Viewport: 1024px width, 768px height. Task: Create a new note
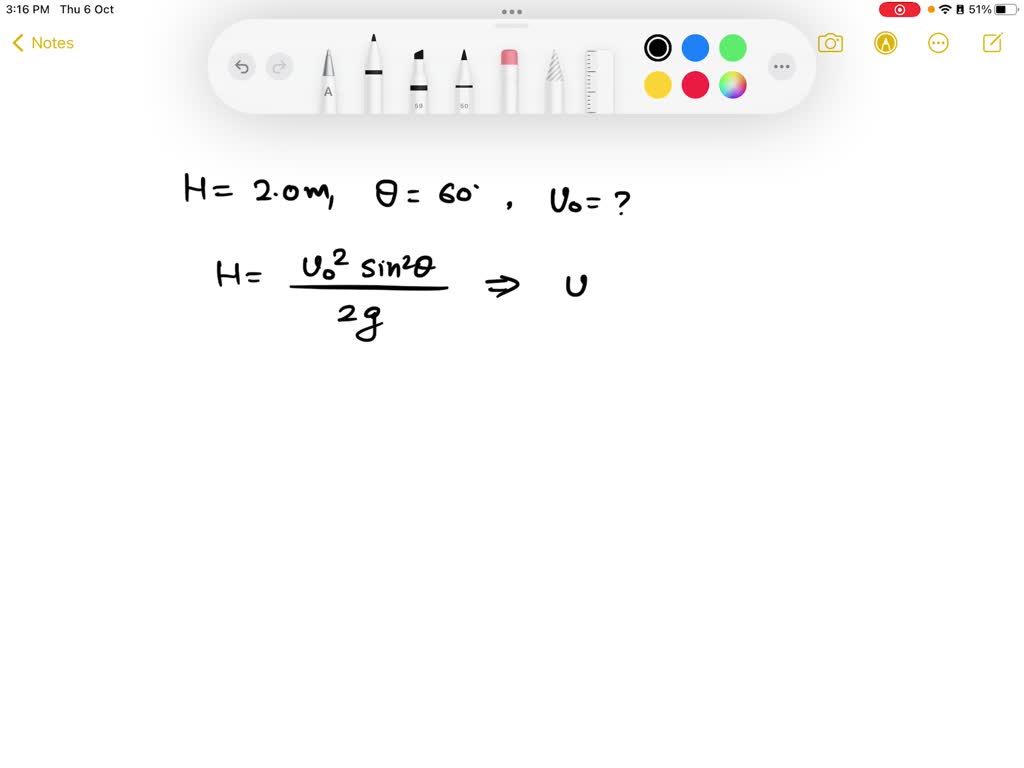992,43
